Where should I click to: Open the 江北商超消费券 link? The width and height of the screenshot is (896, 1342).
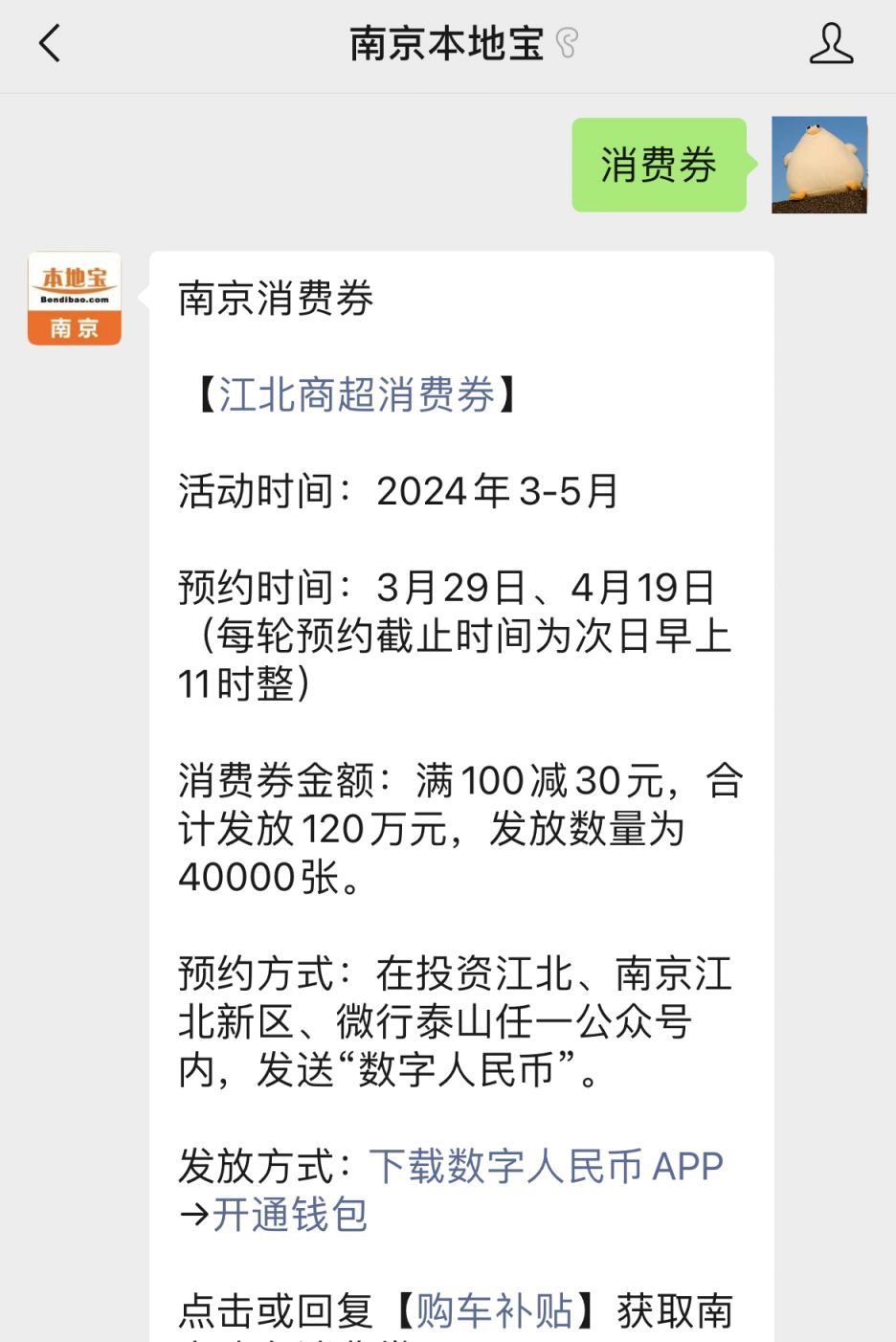(x=356, y=394)
